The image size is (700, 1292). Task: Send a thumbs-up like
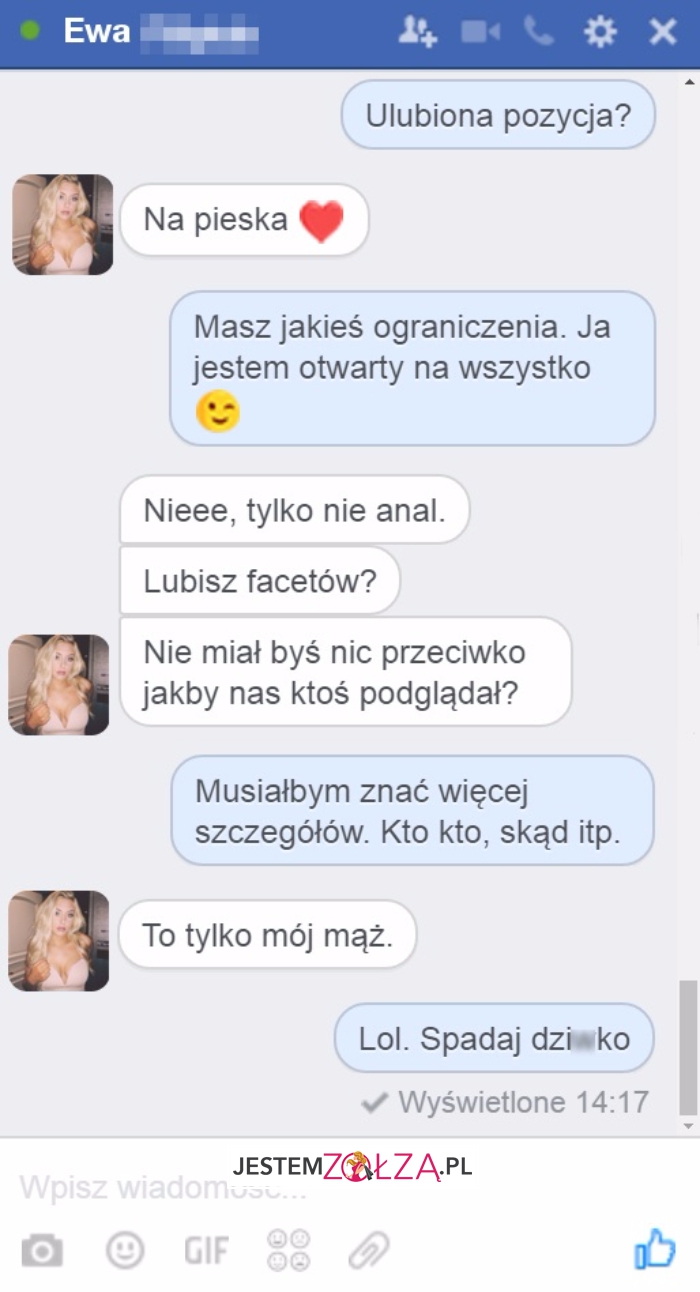[x=655, y=1249]
